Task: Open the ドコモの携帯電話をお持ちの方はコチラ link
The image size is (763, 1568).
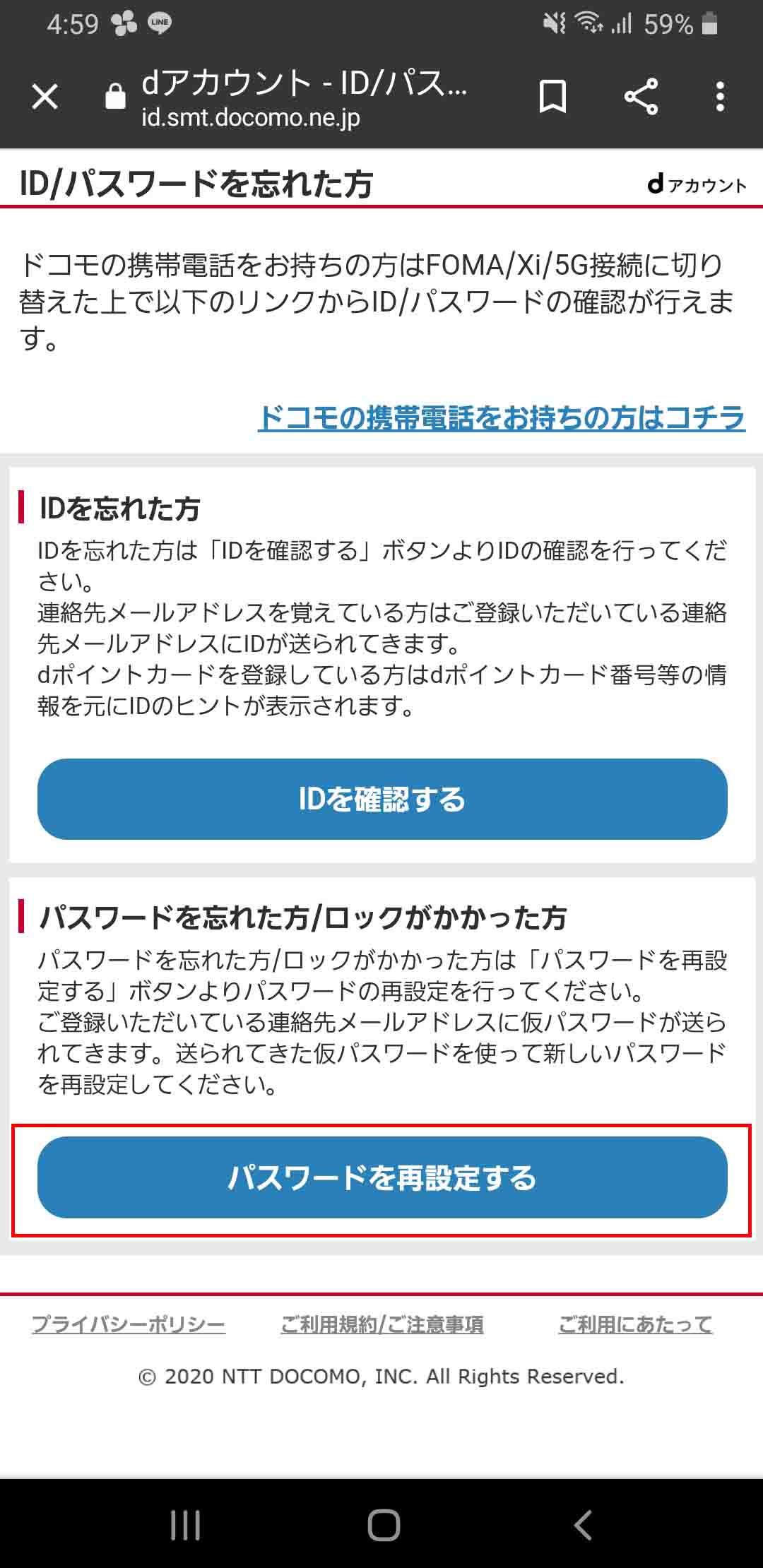Action: (502, 417)
